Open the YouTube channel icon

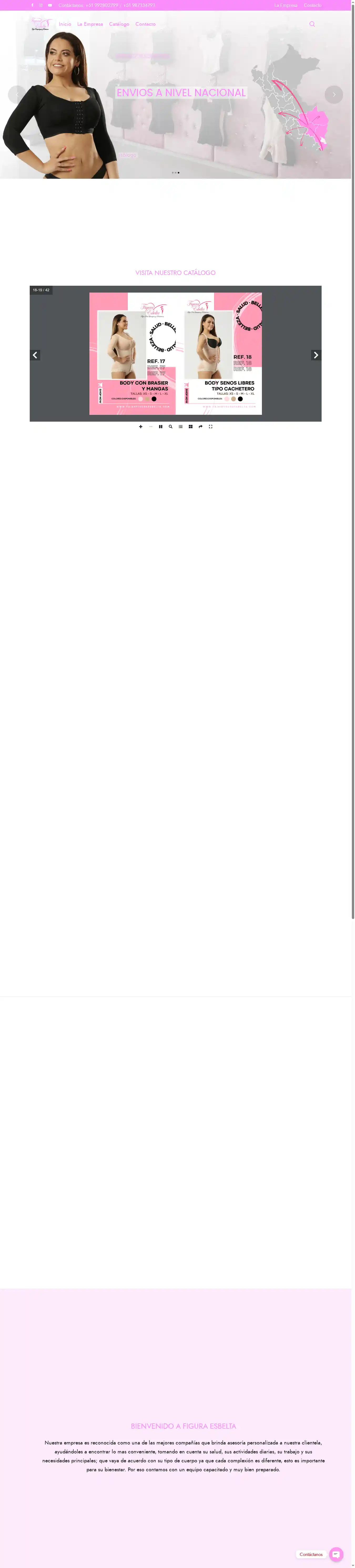(50, 6)
